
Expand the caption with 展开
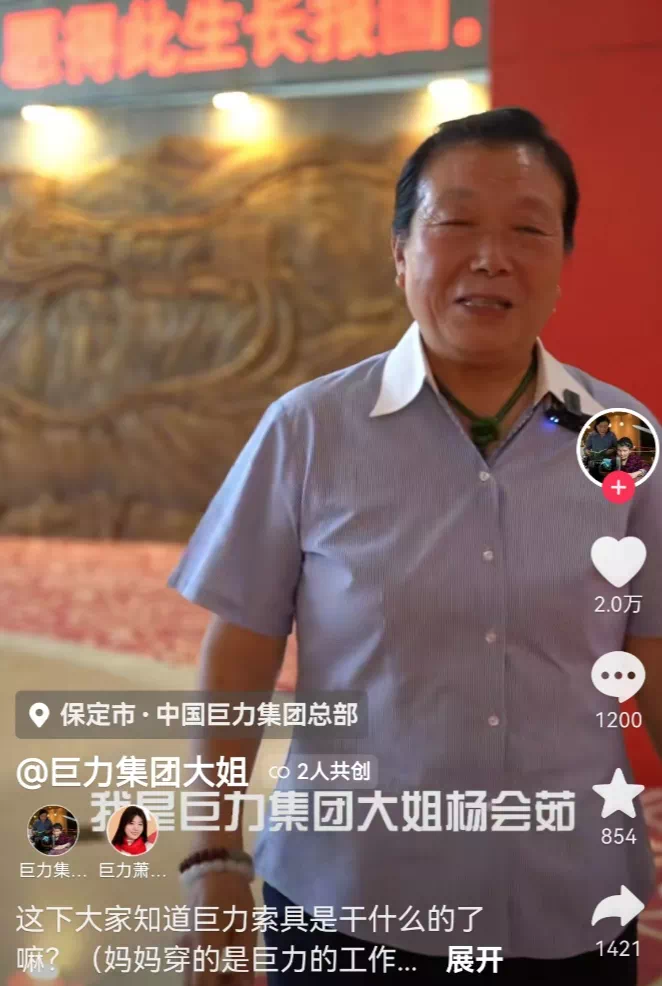[x=474, y=961]
